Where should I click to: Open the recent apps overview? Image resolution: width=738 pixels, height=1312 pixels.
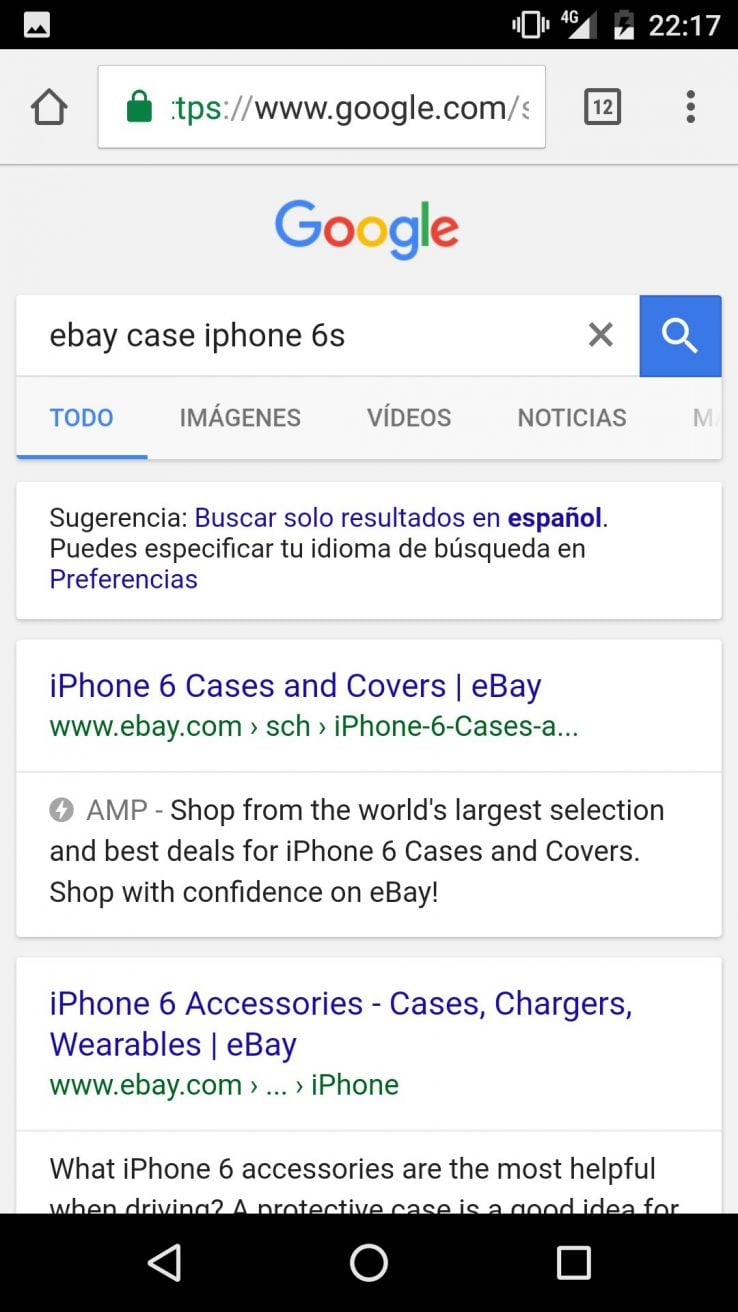[x=573, y=1263]
